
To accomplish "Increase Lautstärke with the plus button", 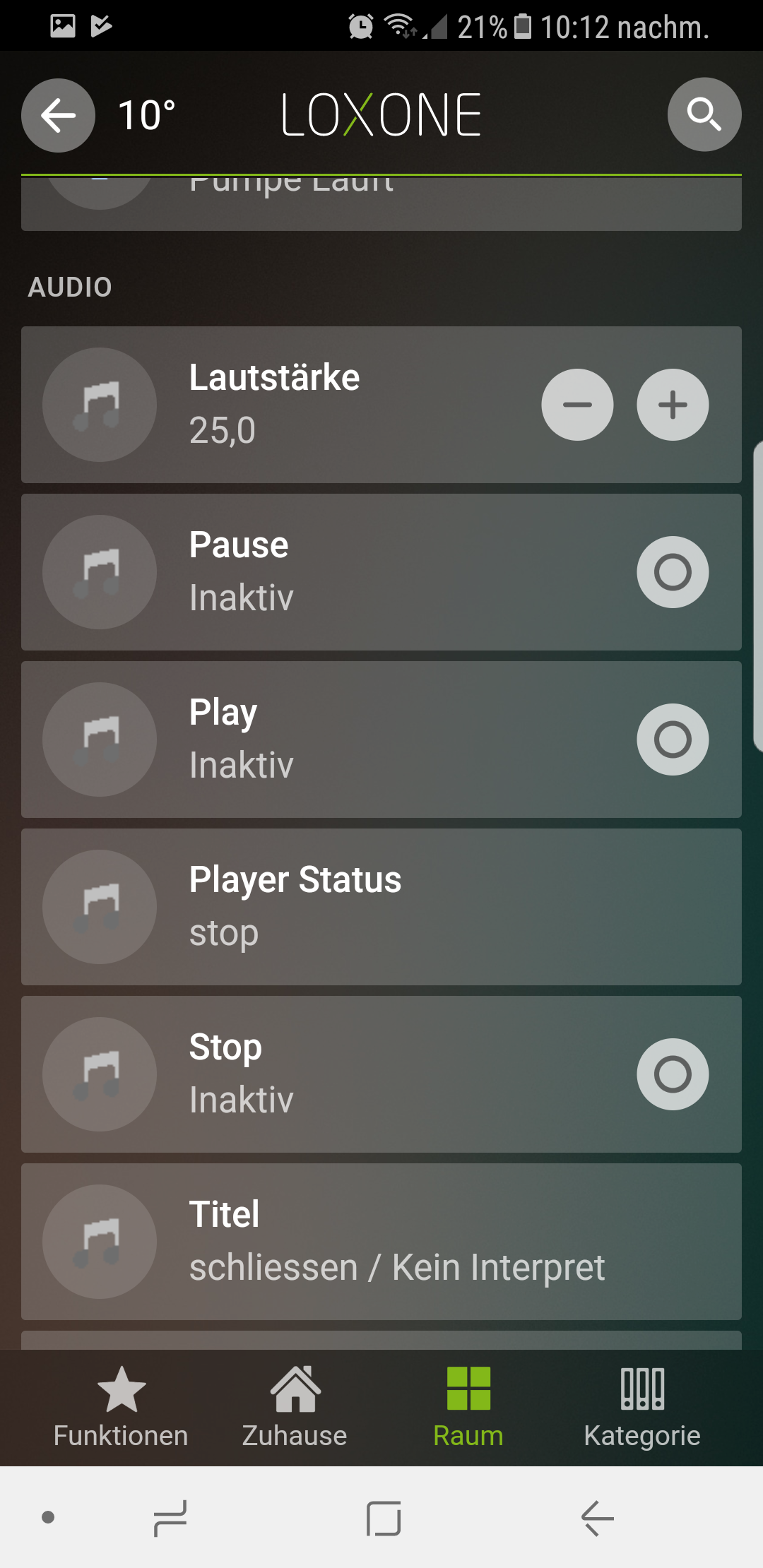I will click(673, 405).
